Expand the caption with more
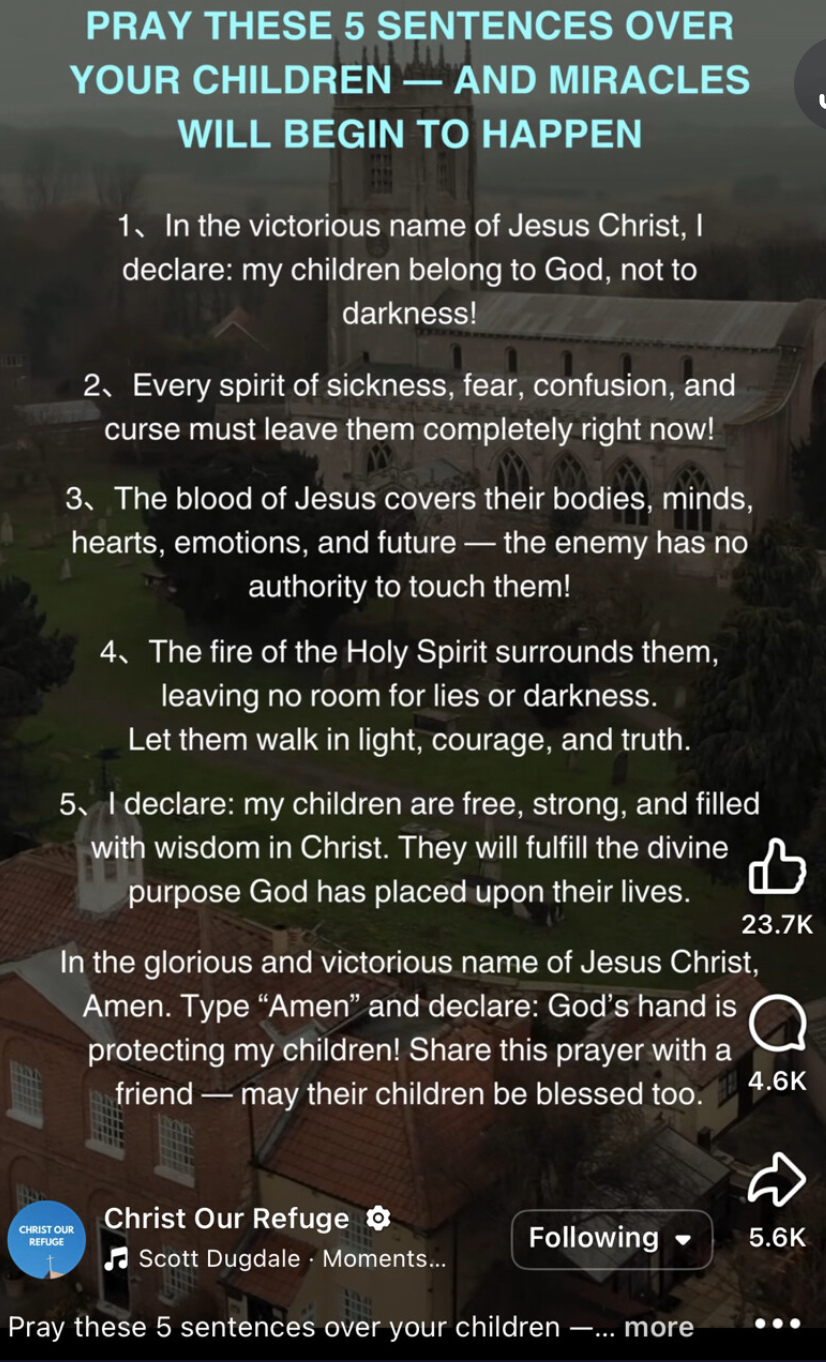This screenshot has height=1362, width=826. coord(658,1327)
